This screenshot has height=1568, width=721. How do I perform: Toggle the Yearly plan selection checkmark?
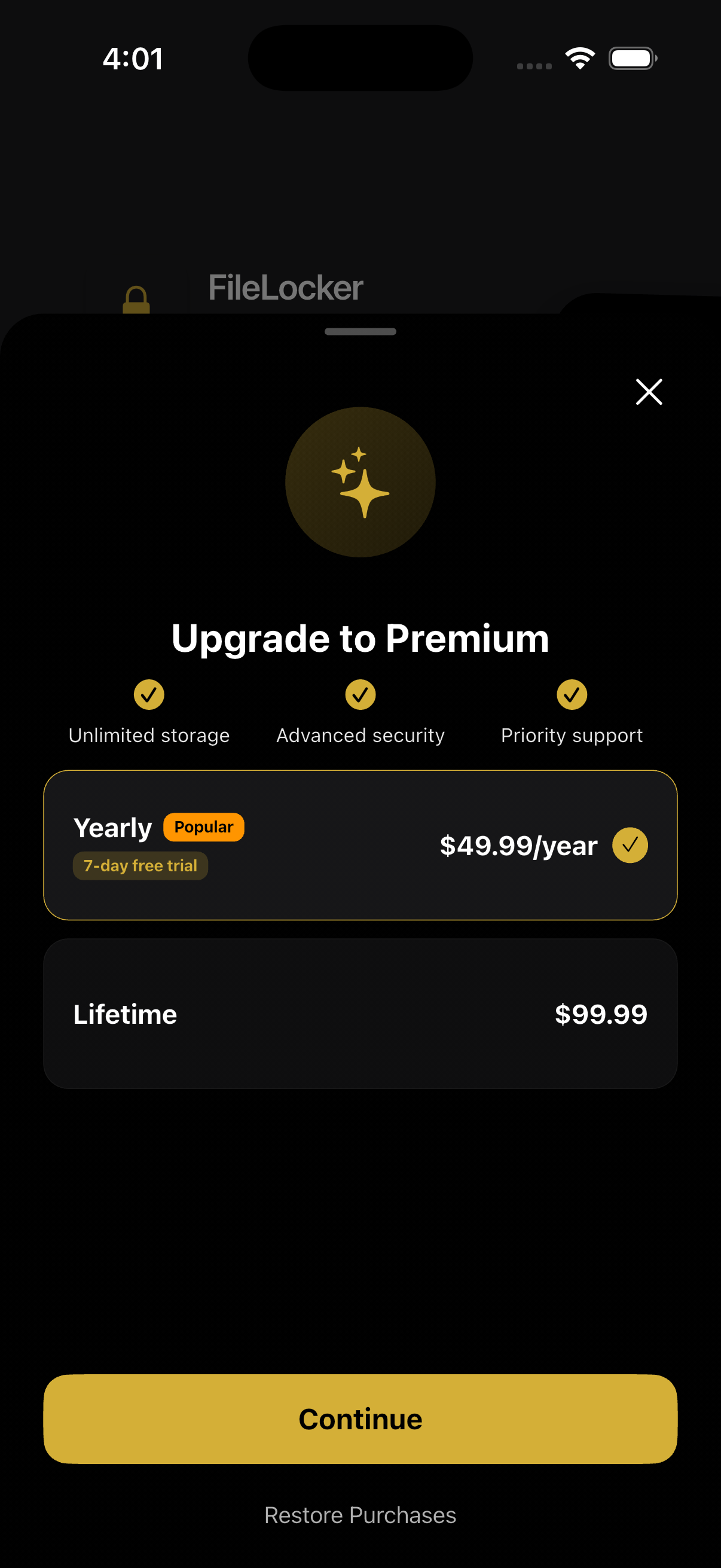pyautogui.click(x=630, y=844)
